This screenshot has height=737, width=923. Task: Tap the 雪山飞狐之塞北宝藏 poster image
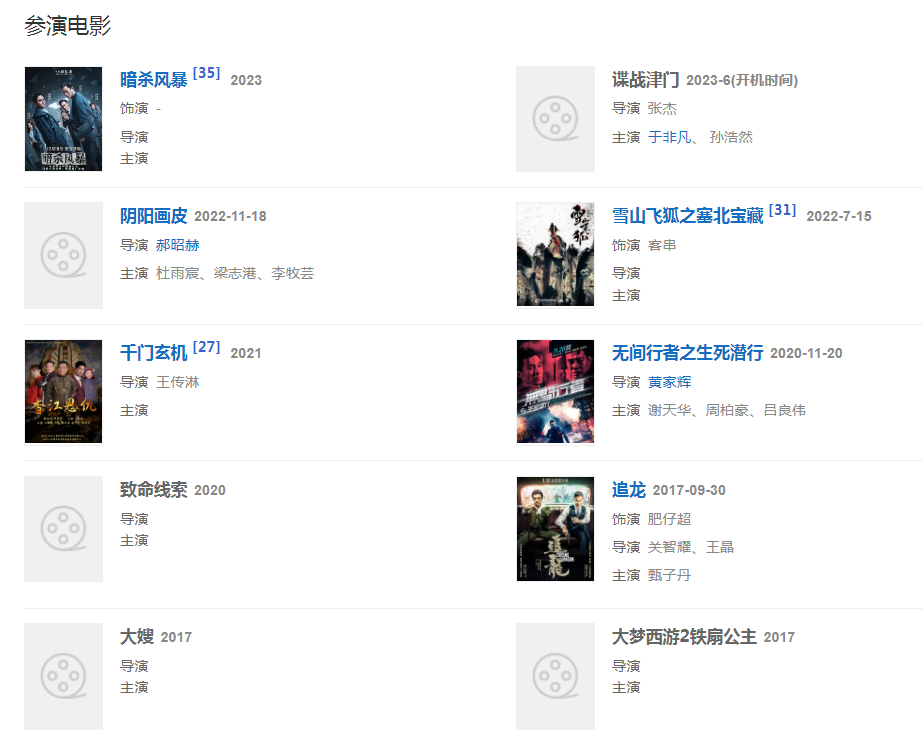(555, 255)
